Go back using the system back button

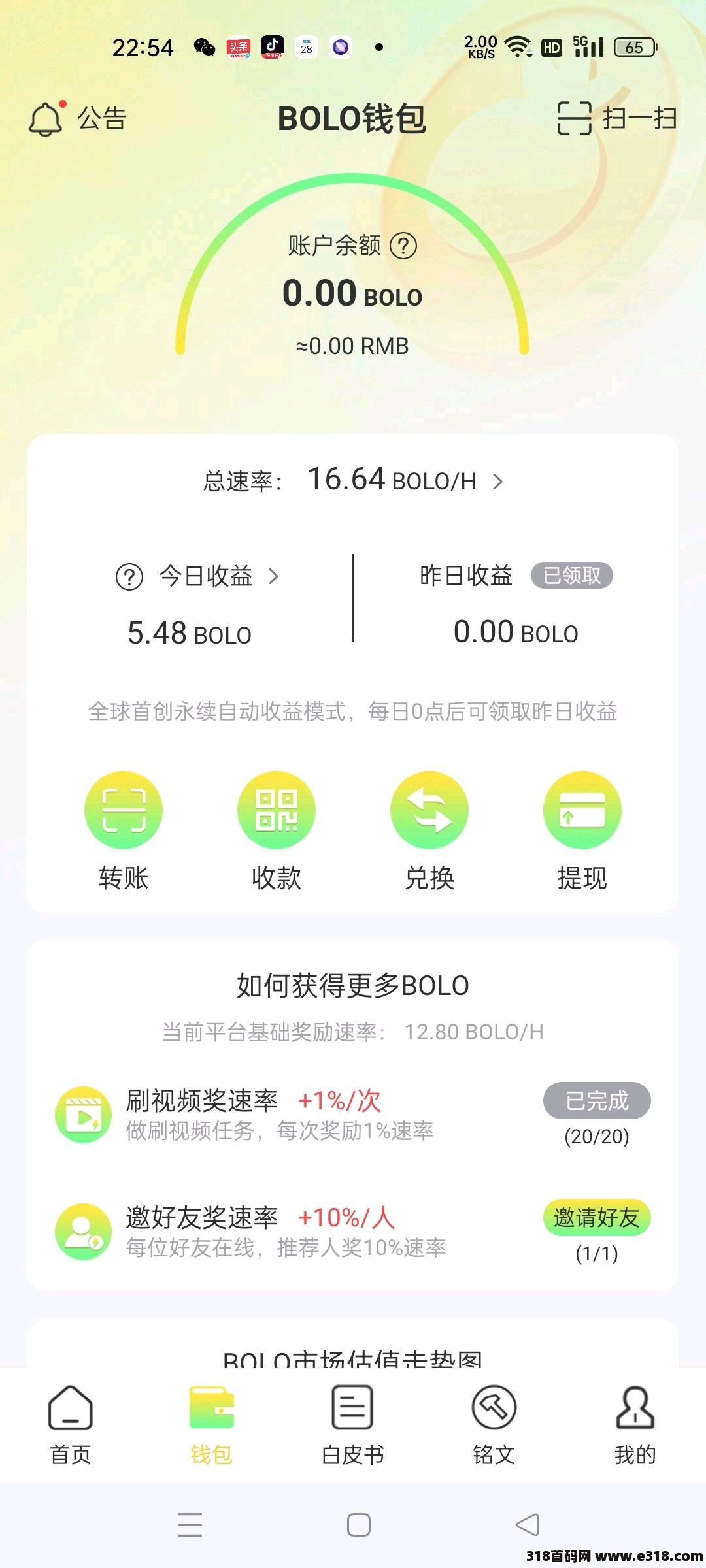click(527, 1525)
